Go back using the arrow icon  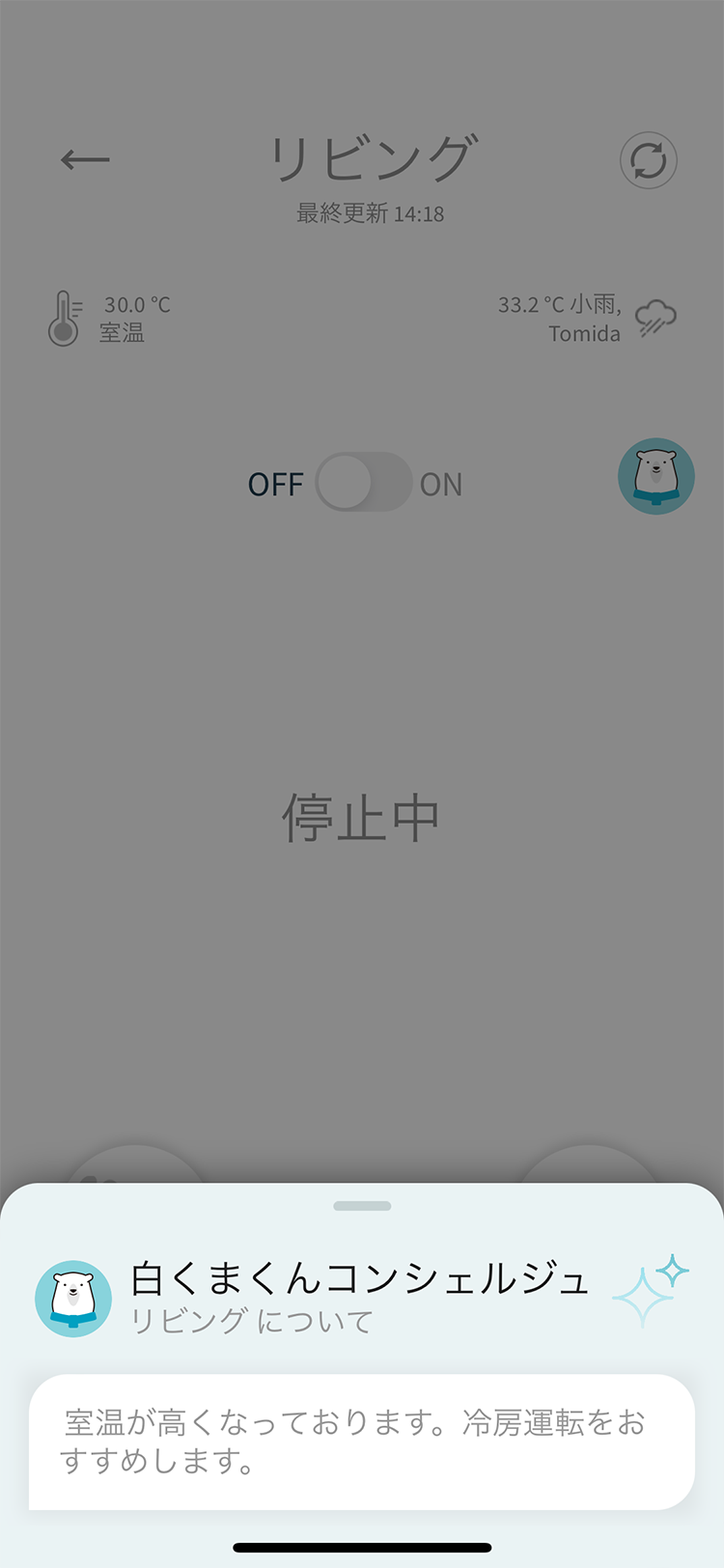[85, 159]
